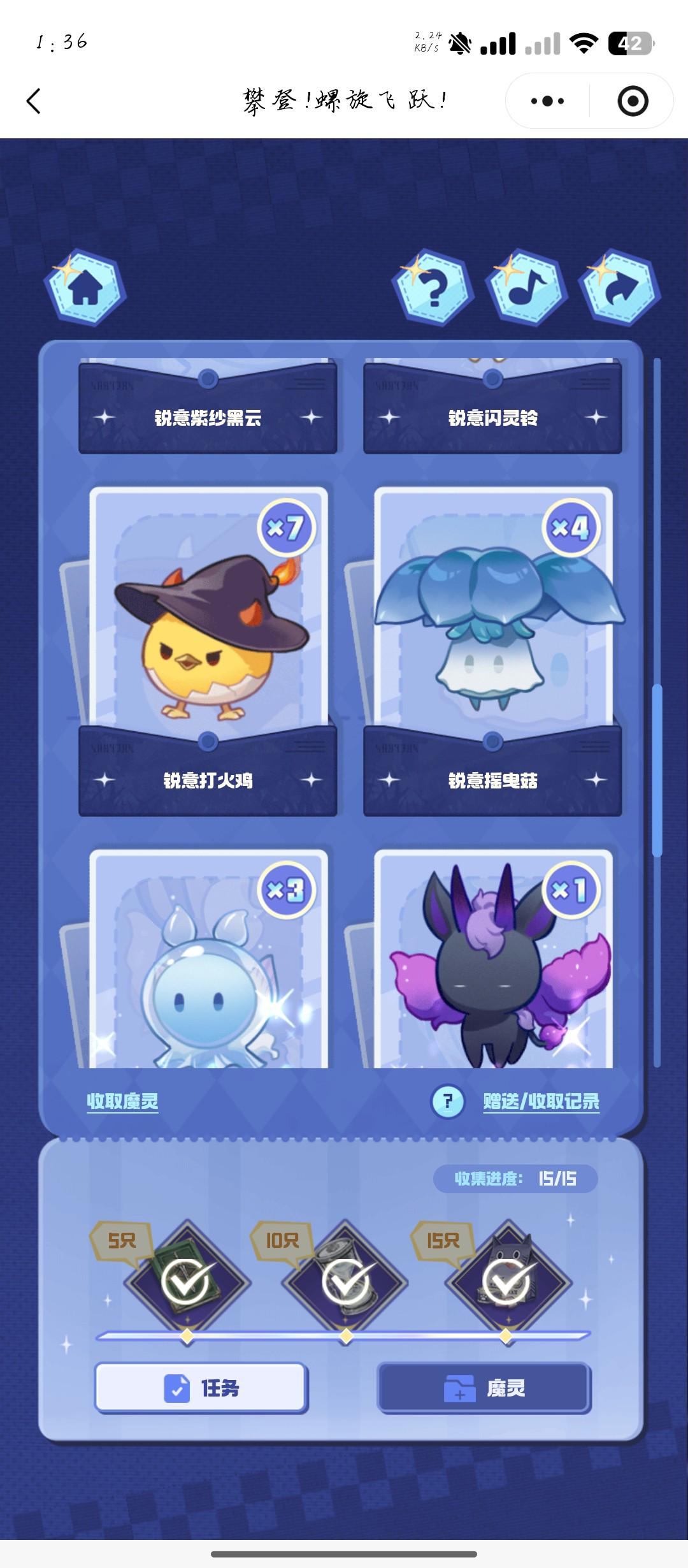Open the mini program more-options menu
The width and height of the screenshot is (688, 1568).
[547, 101]
